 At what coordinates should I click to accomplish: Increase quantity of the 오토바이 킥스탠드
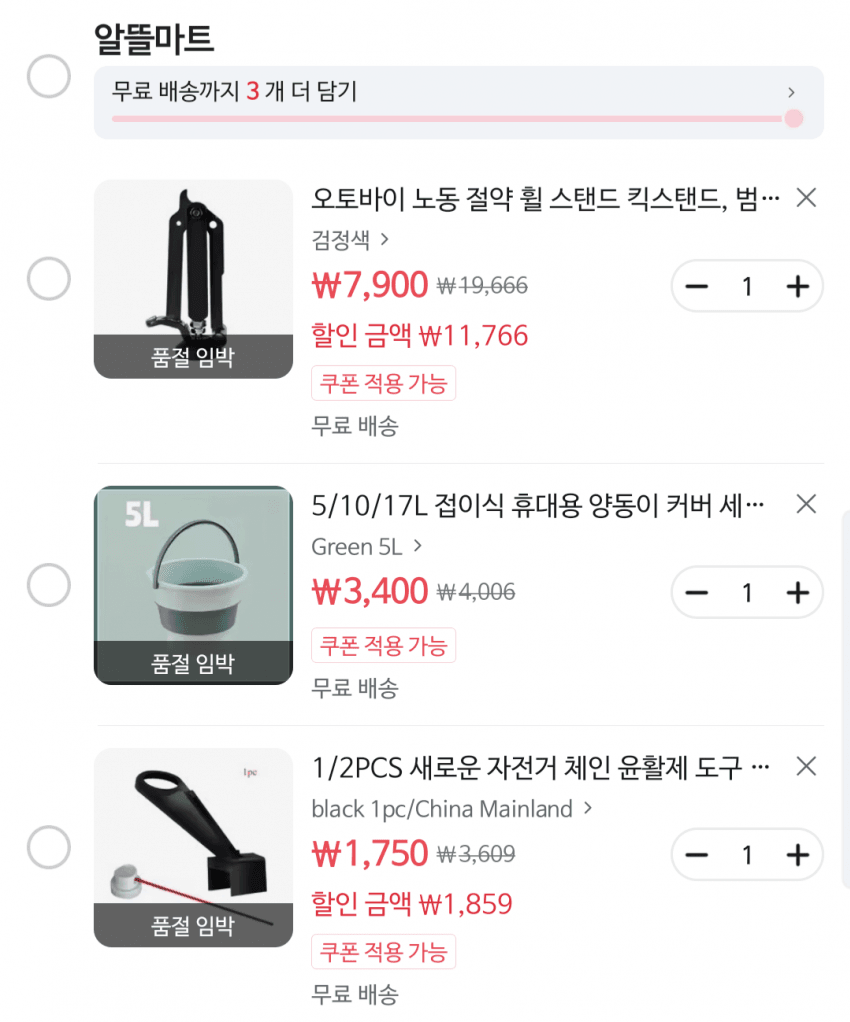tap(797, 287)
